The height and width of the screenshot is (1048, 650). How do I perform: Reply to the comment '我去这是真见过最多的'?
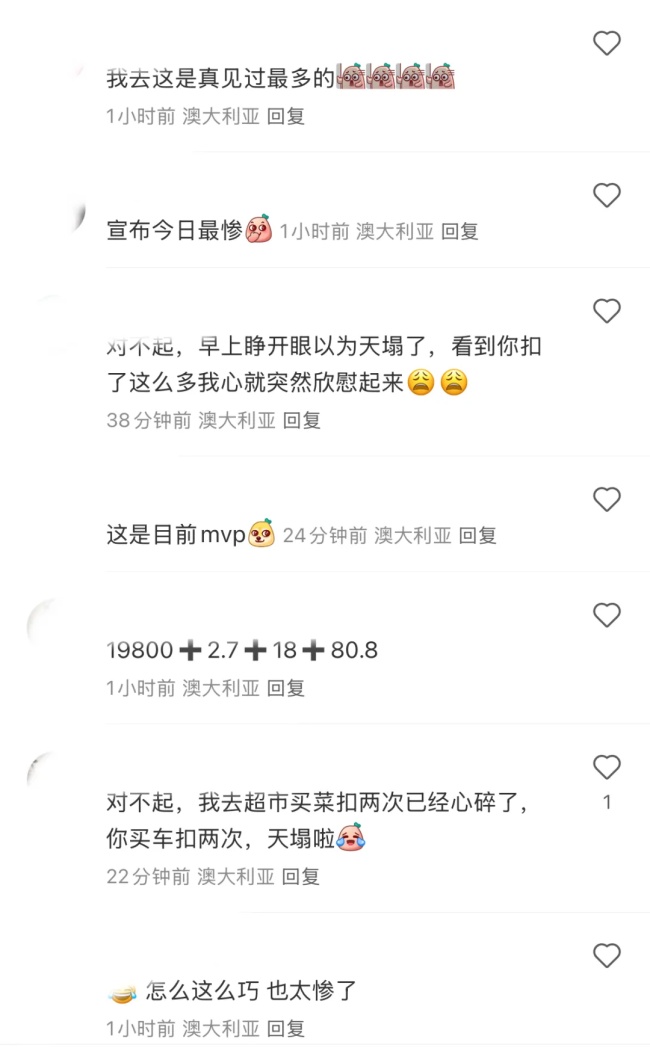pyautogui.click(x=285, y=116)
